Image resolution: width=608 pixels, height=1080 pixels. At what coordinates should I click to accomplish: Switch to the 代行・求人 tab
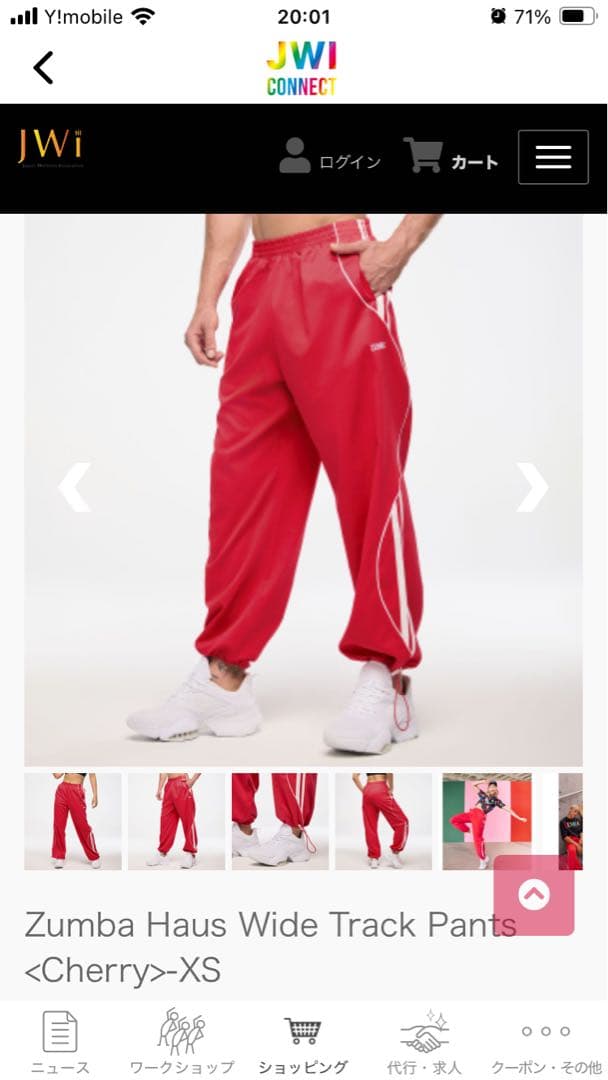[x=424, y=1042]
